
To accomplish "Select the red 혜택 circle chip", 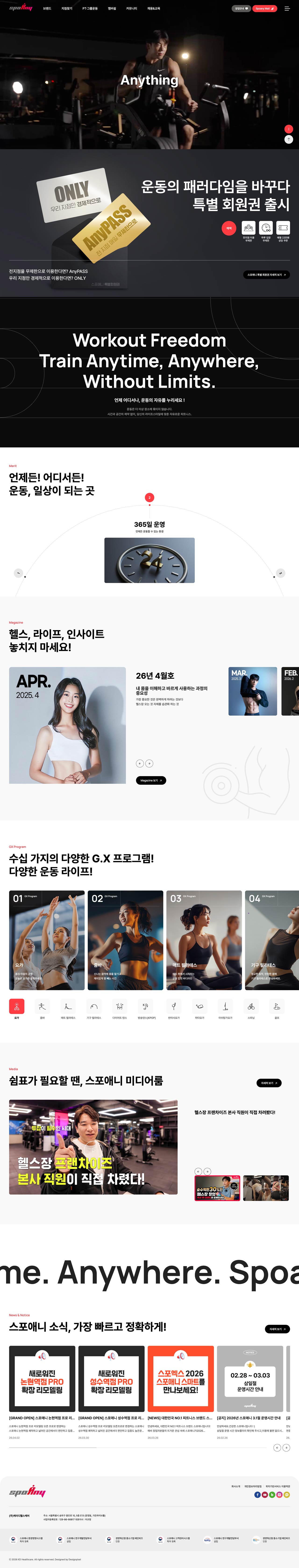I will [x=228, y=228].
